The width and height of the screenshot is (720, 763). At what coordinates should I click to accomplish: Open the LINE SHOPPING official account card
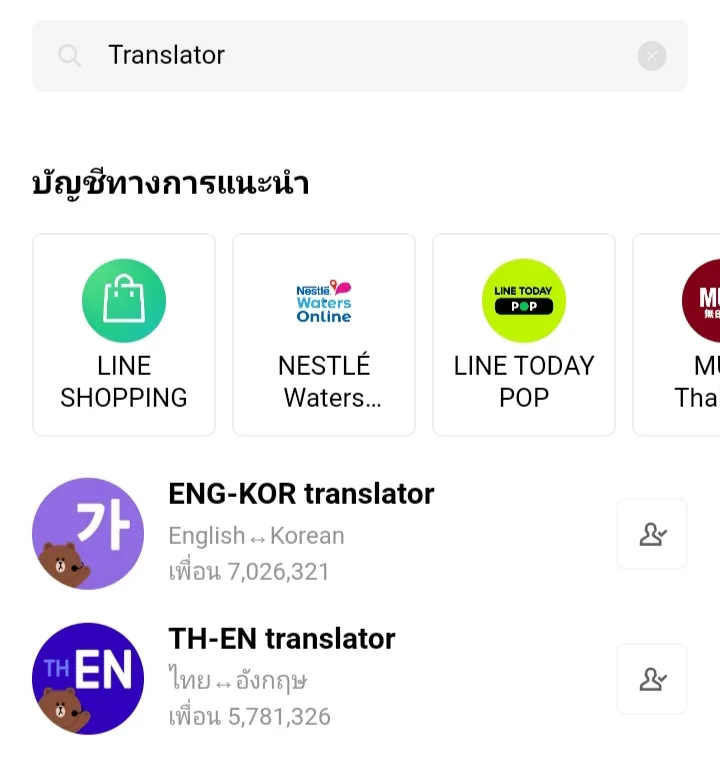tap(123, 334)
